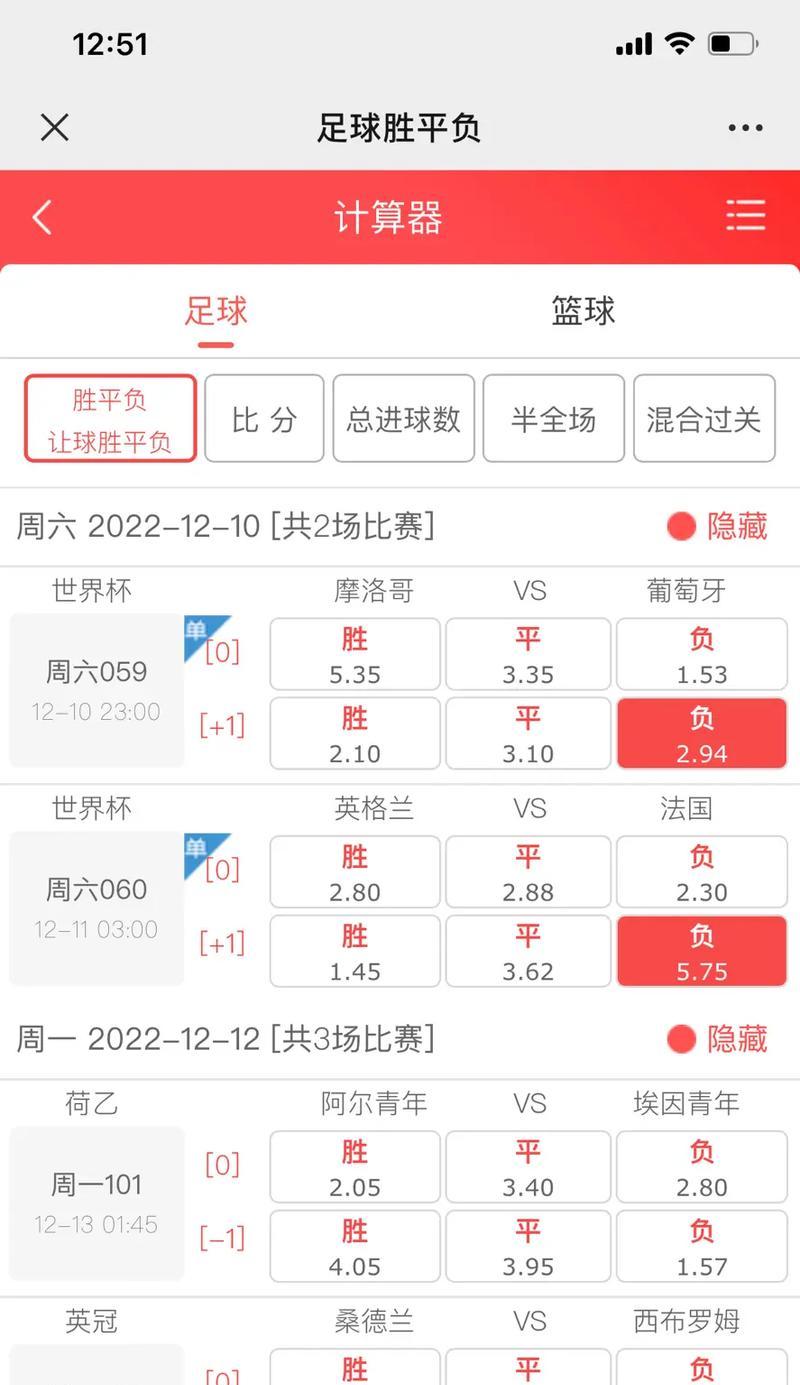
Task: Choose the 总进球数 play type
Action: pos(403,419)
